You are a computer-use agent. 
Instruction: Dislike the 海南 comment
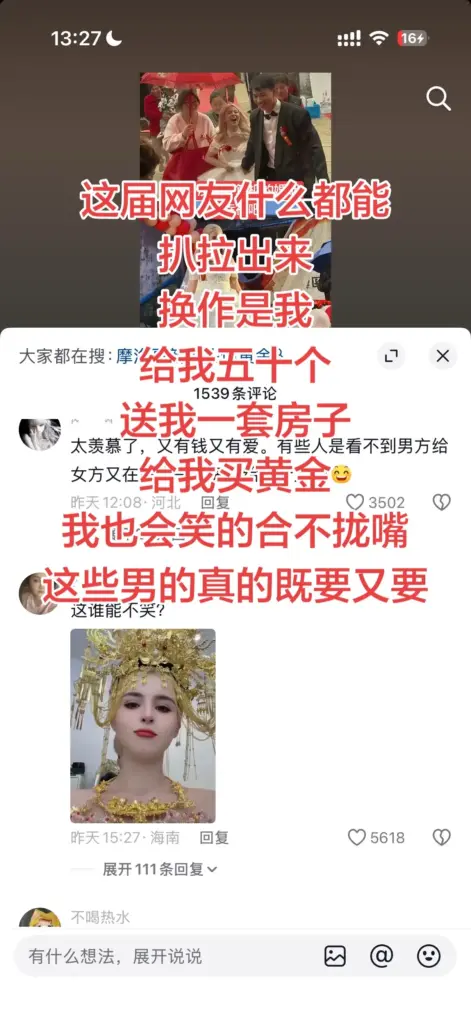[442, 837]
